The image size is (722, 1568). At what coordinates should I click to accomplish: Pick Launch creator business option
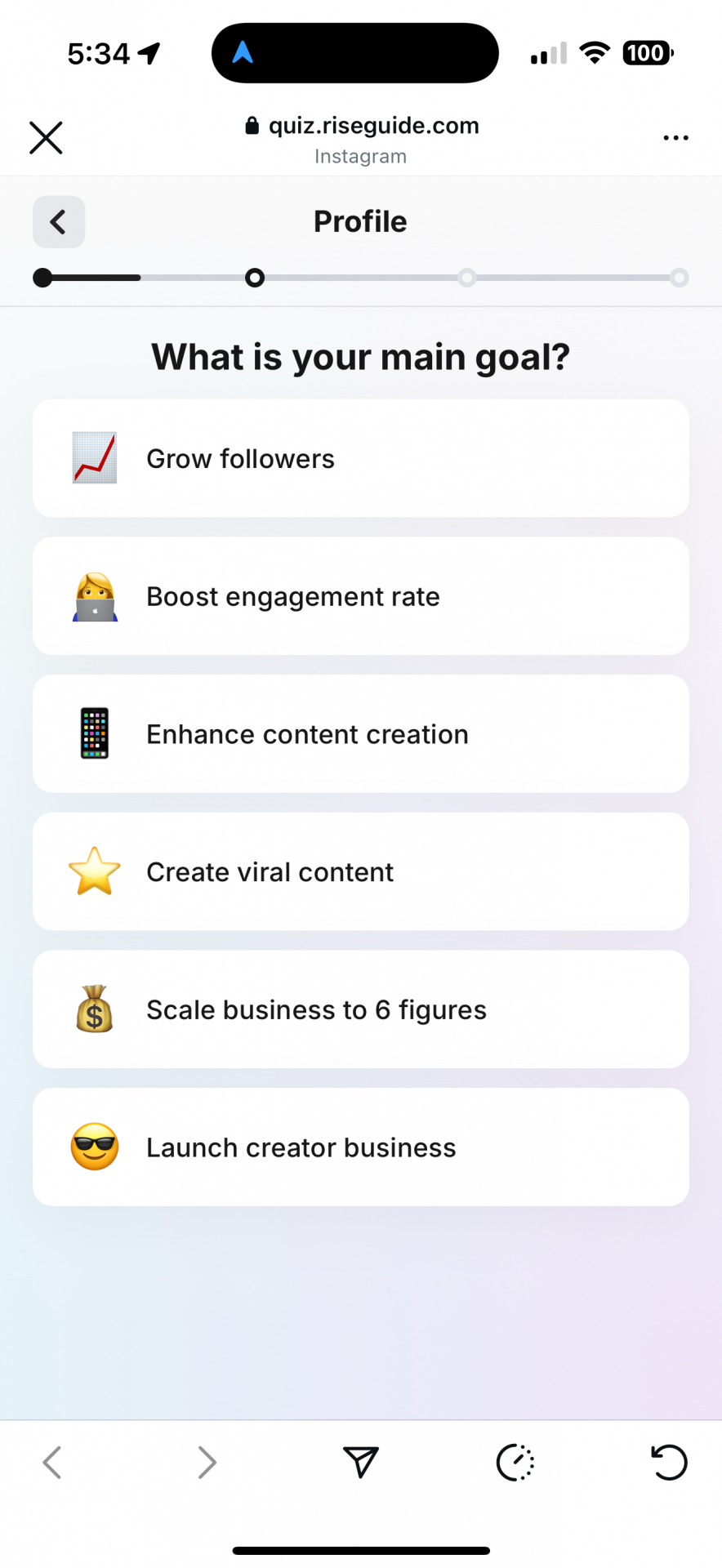(360, 1147)
